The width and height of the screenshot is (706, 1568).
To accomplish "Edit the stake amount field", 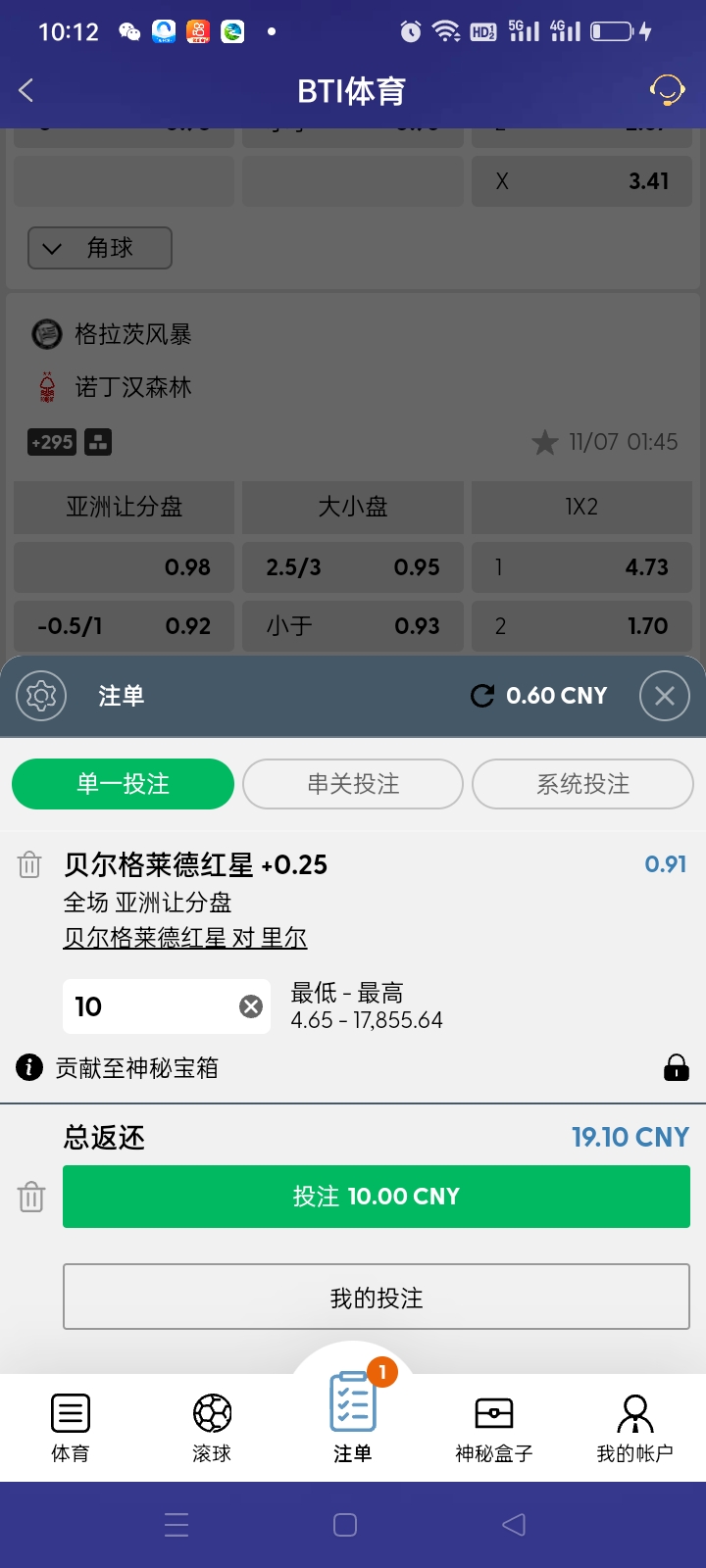I will coord(147,1006).
